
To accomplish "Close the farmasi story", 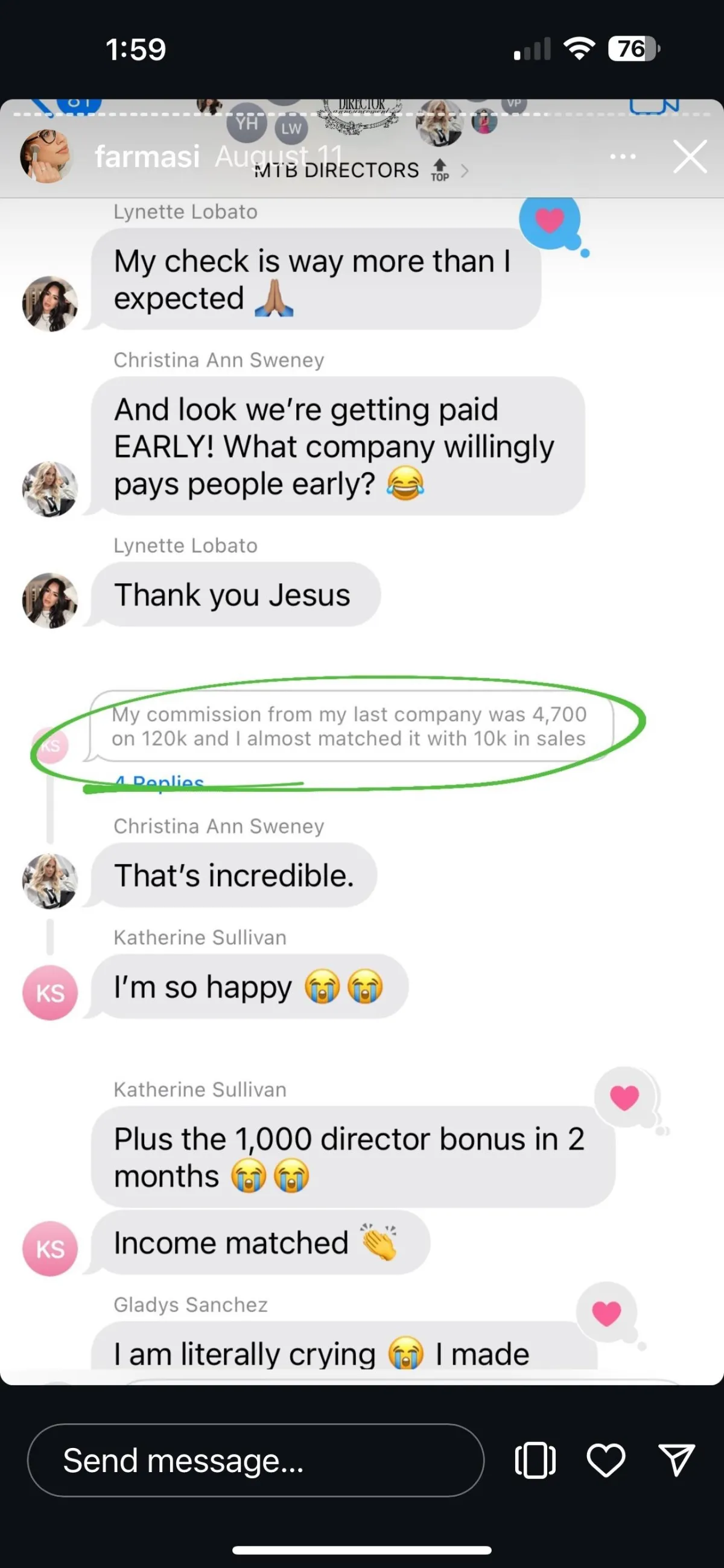I will pos(690,156).
